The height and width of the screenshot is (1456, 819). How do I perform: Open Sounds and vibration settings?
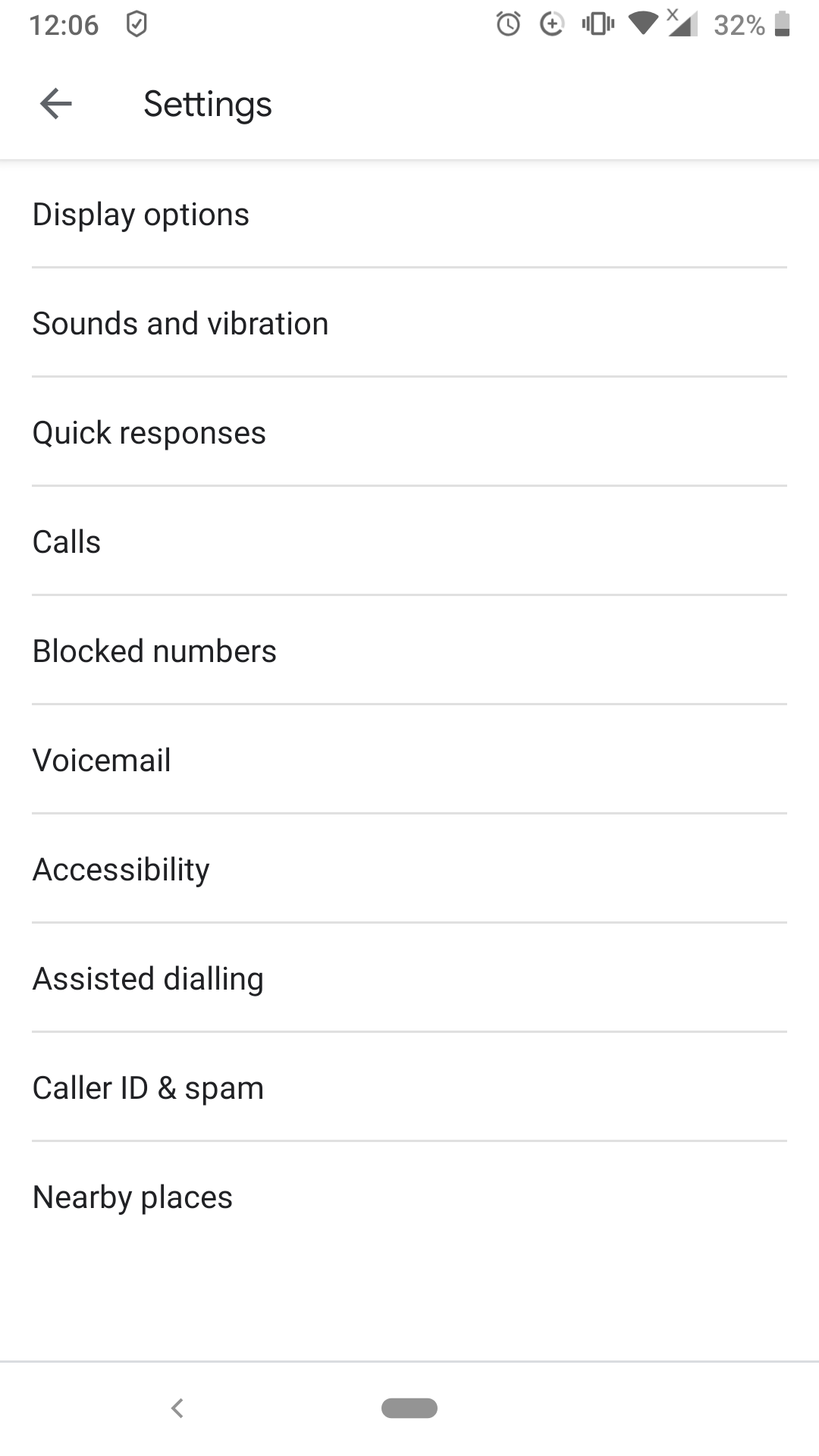(x=409, y=323)
